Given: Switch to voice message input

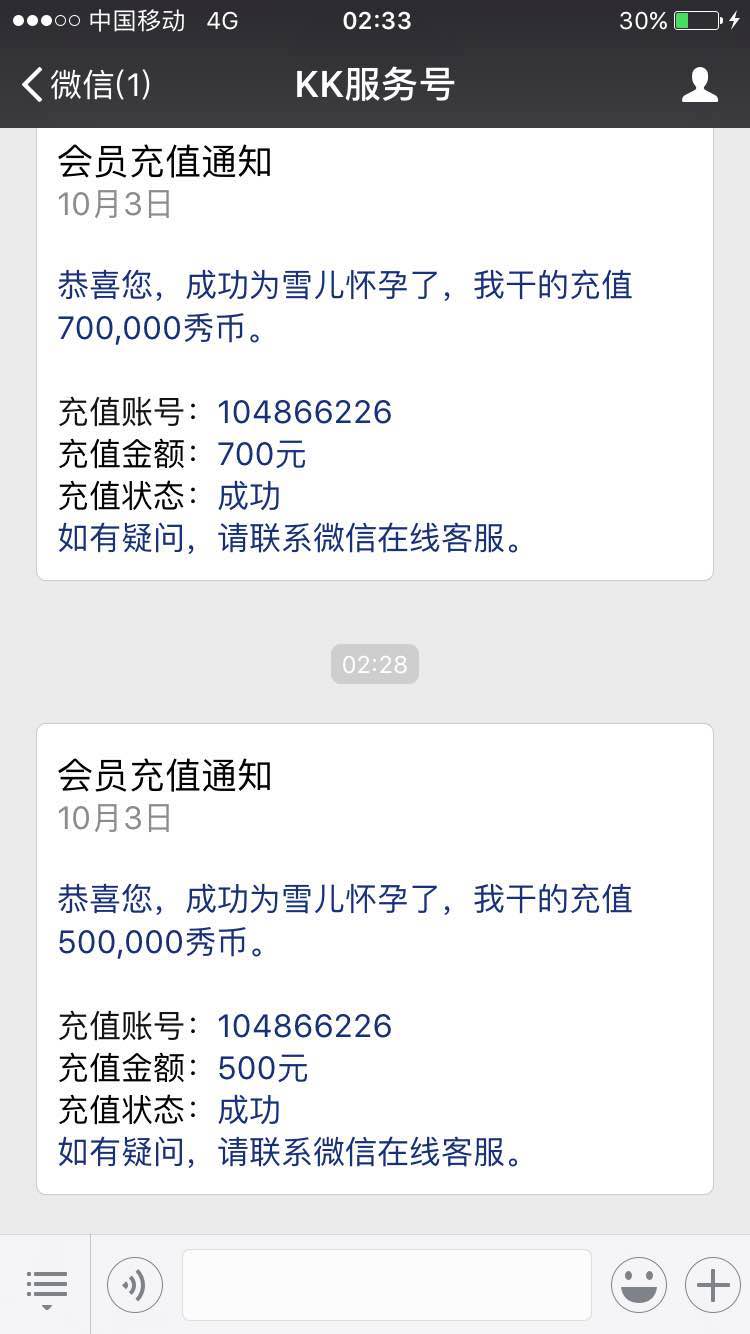Looking at the screenshot, I should (135, 1285).
